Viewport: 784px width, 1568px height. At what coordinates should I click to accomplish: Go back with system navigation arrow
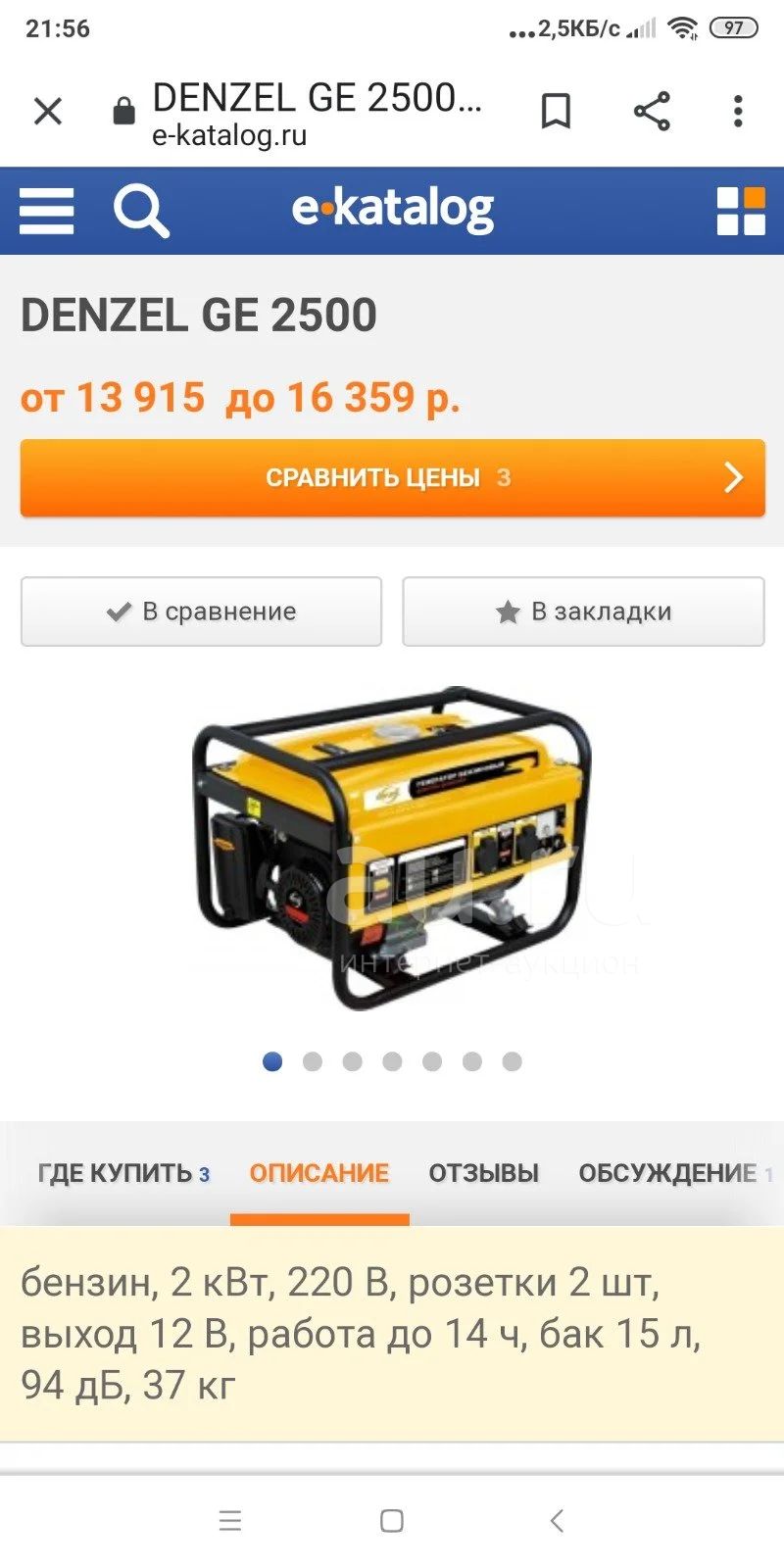tap(557, 1521)
